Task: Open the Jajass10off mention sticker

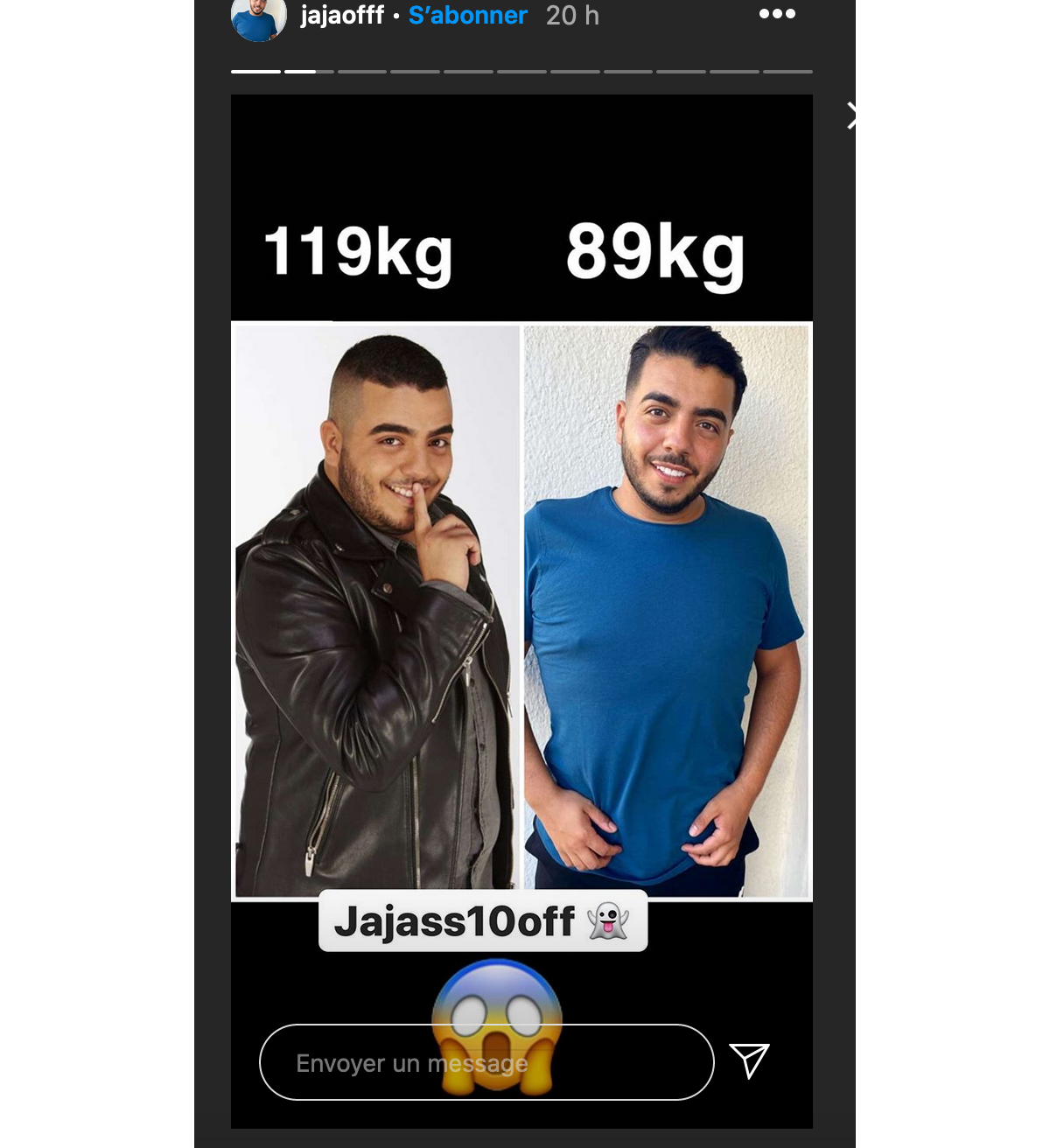Action: (482, 921)
